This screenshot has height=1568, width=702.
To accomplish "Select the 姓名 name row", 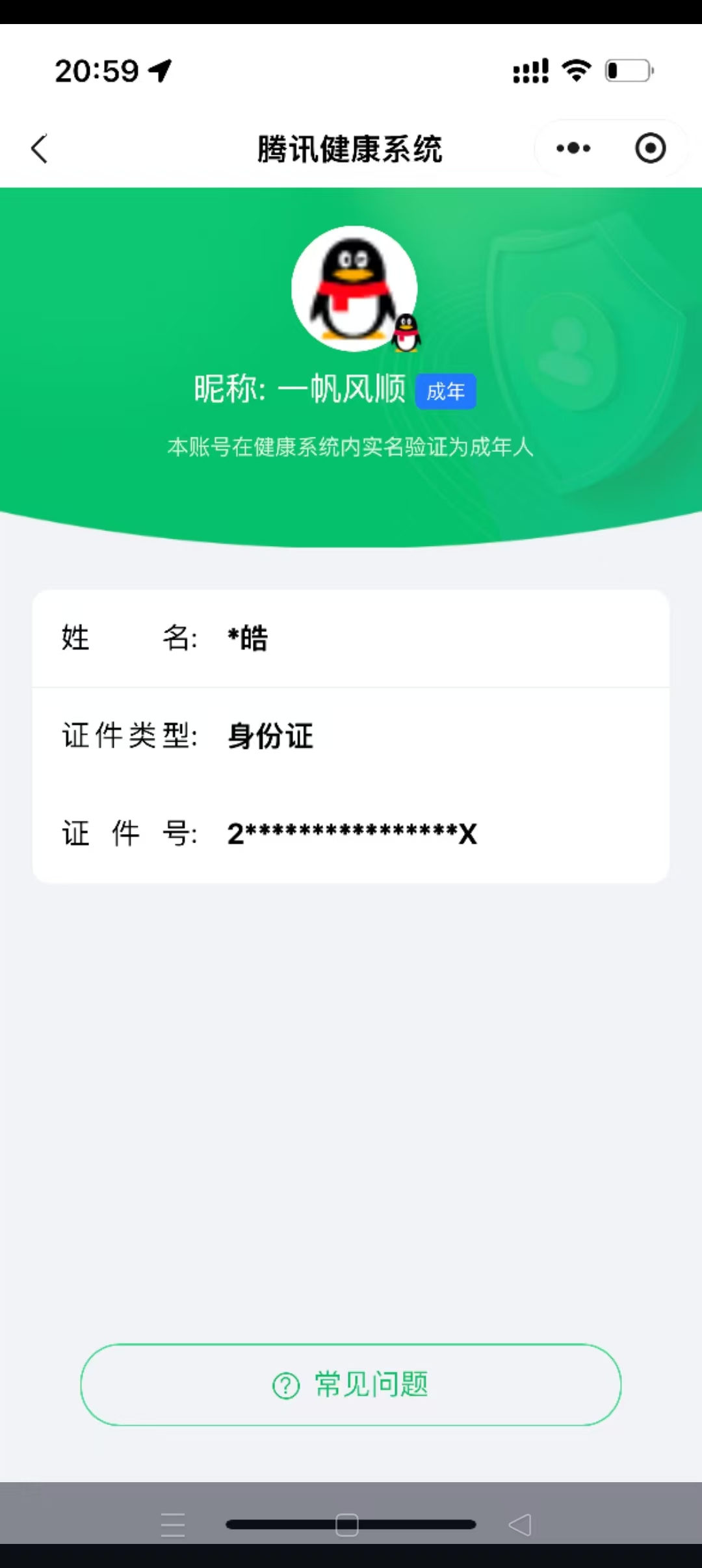I will click(351, 638).
